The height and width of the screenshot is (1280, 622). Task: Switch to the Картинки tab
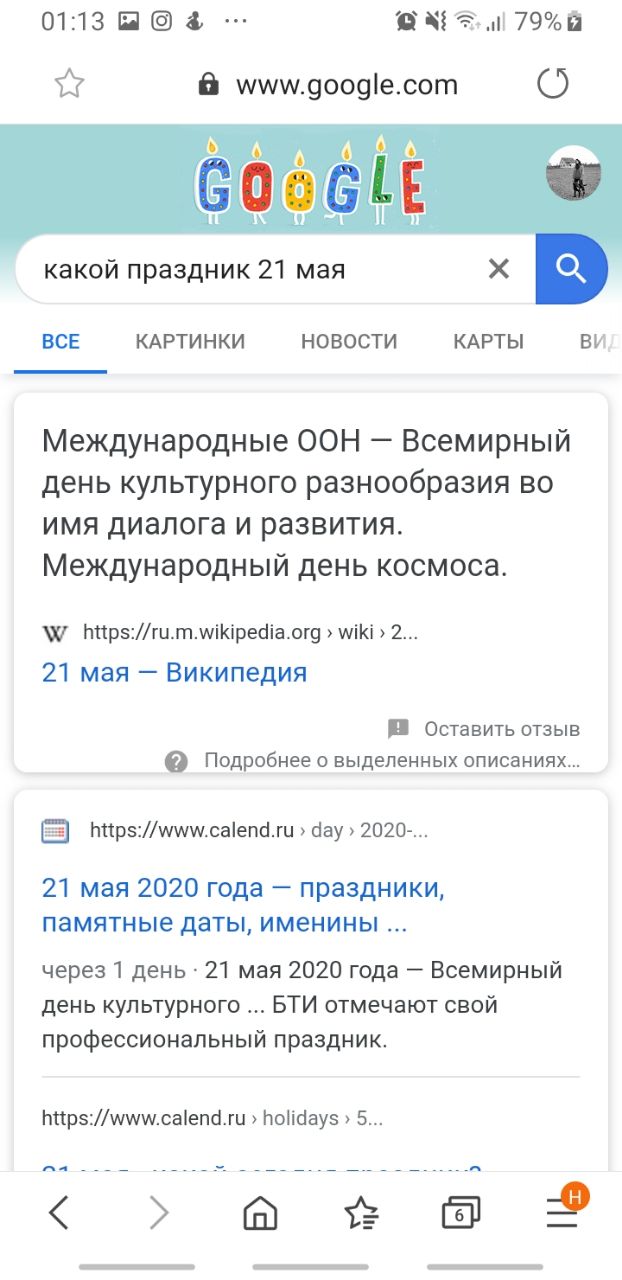point(190,341)
